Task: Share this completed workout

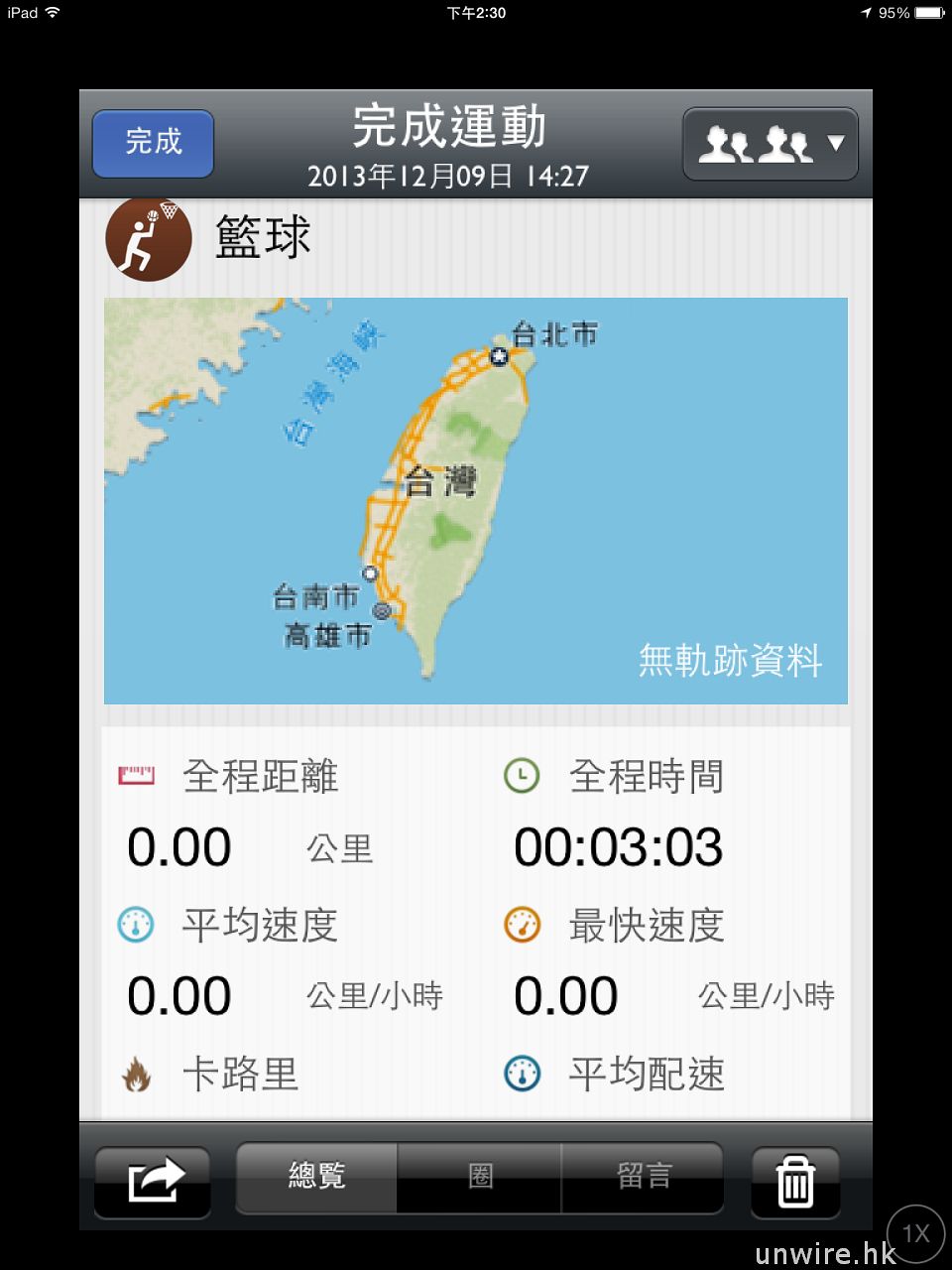Action: click(x=153, y=1181)
